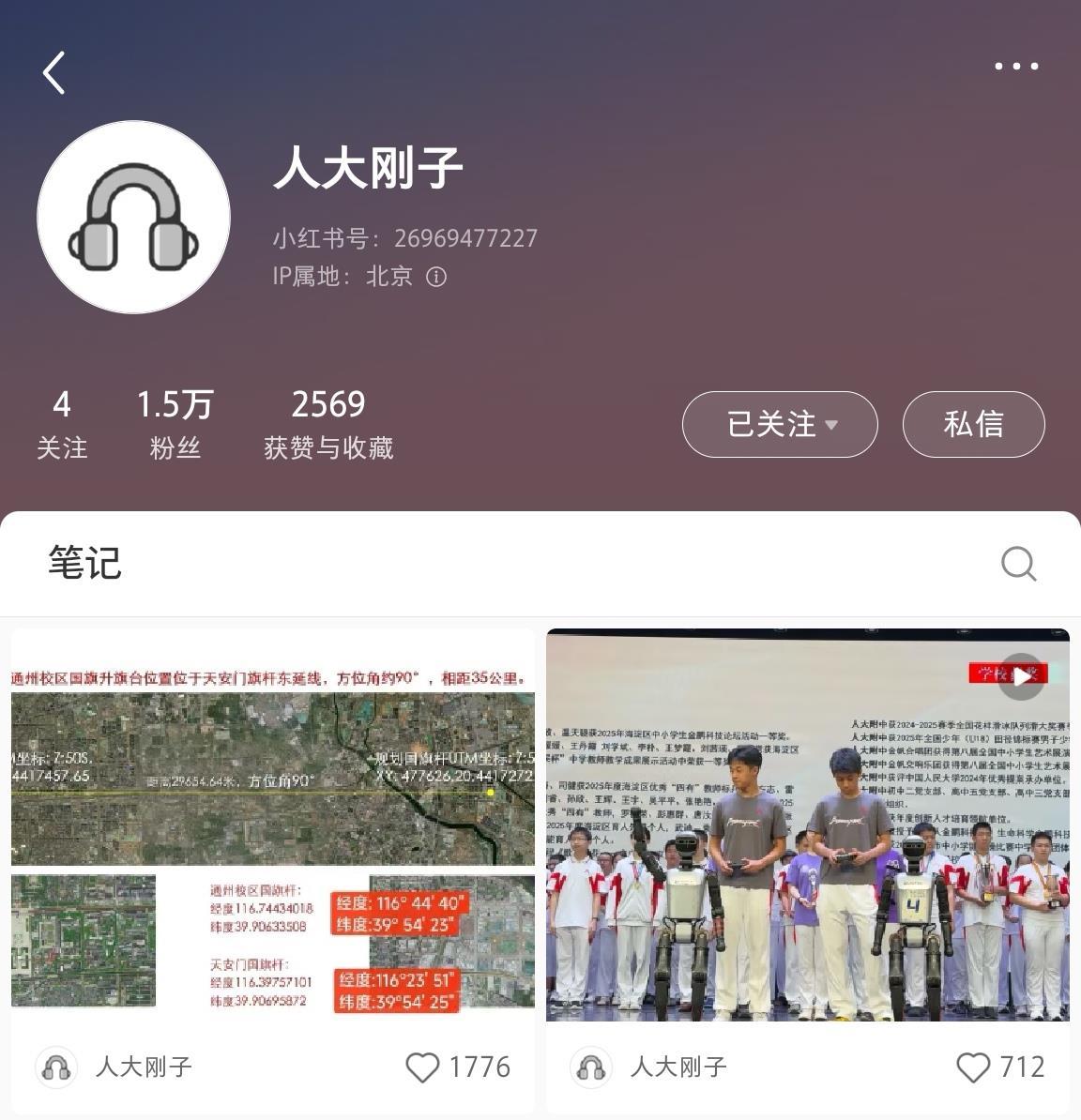The width and height of the screenshot is (1081, 1120).
Task: Open the robot video note
Action: point(807,825)
